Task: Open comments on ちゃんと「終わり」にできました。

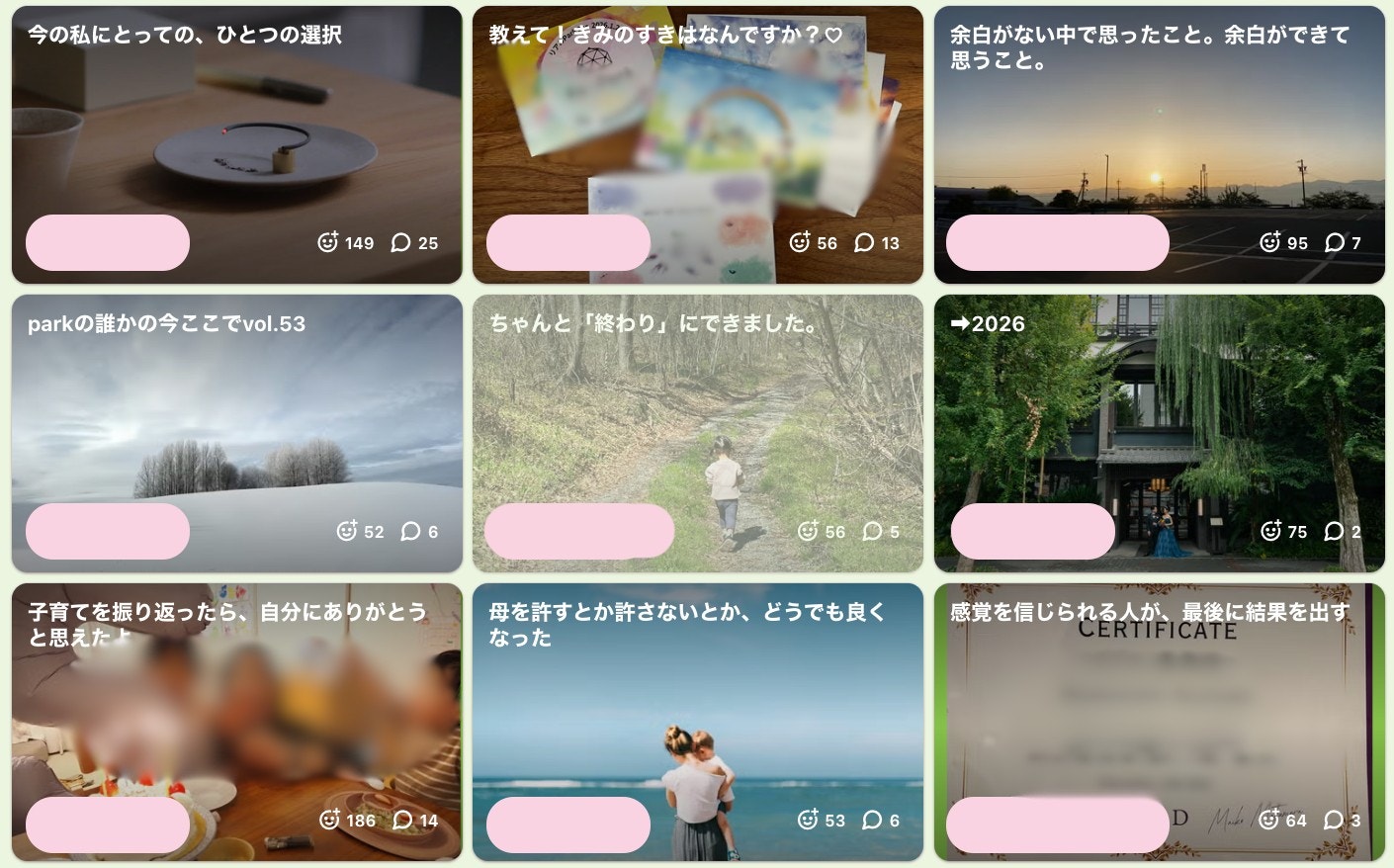Action: coord(872,531)
